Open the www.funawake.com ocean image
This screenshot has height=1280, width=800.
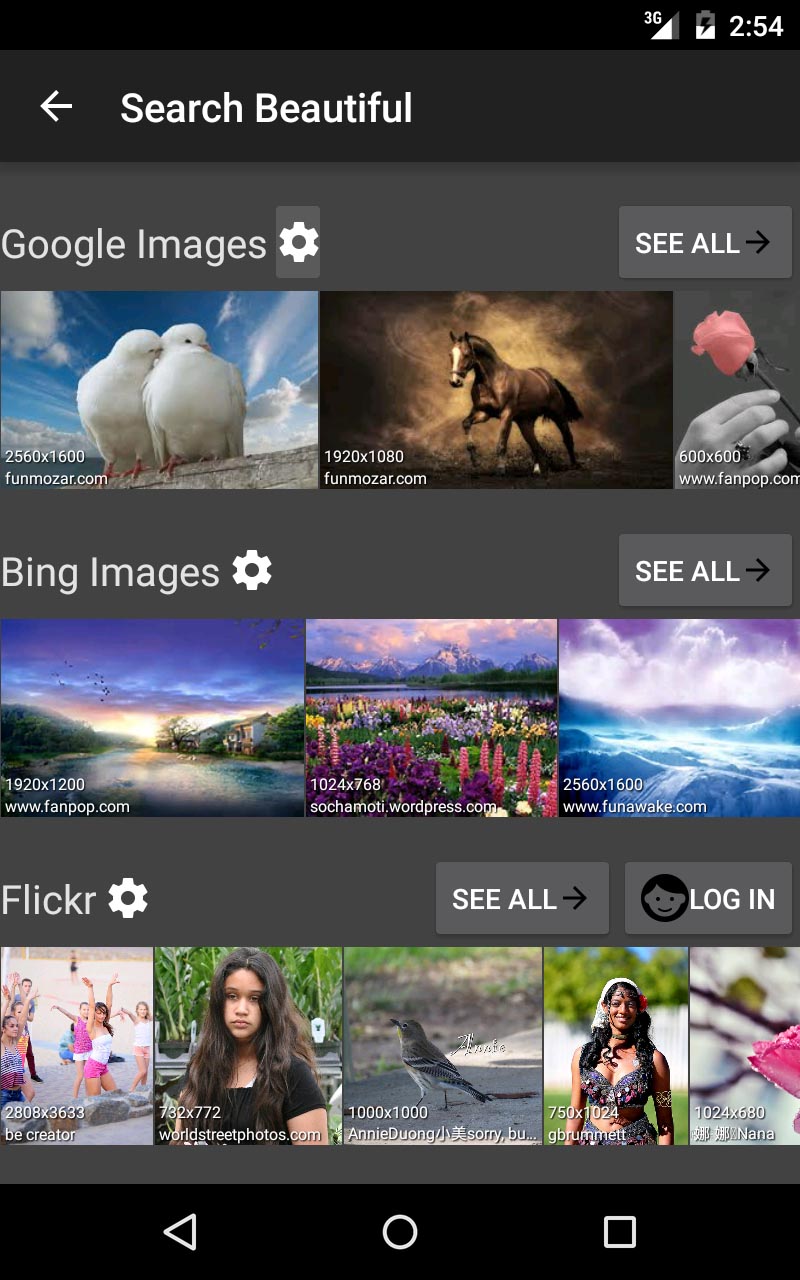tap(679, 718)
